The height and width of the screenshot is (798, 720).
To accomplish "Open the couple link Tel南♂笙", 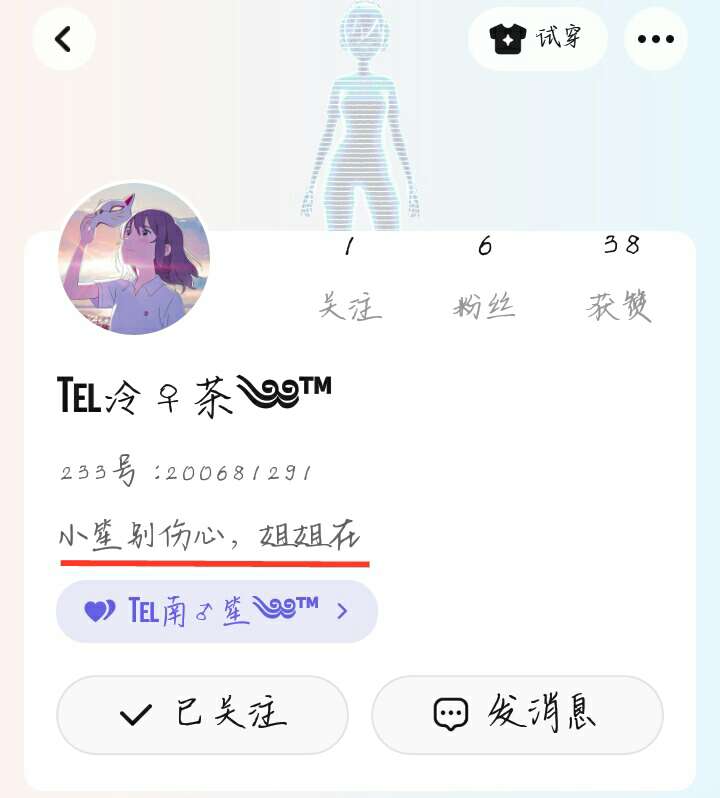I will (x=217, y=610).
